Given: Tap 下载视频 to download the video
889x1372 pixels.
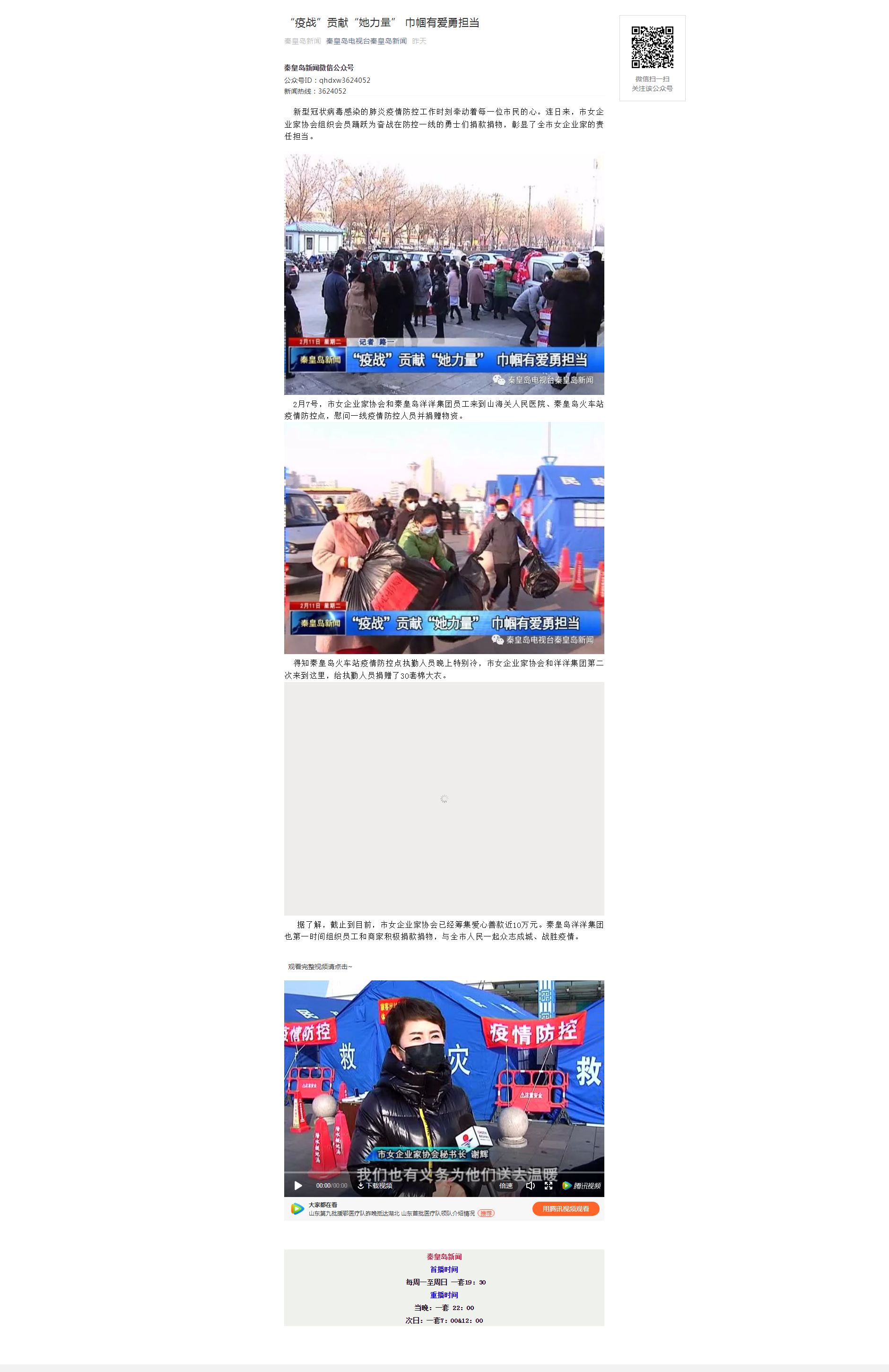Looking at the screenshot, I should 375,1186.
